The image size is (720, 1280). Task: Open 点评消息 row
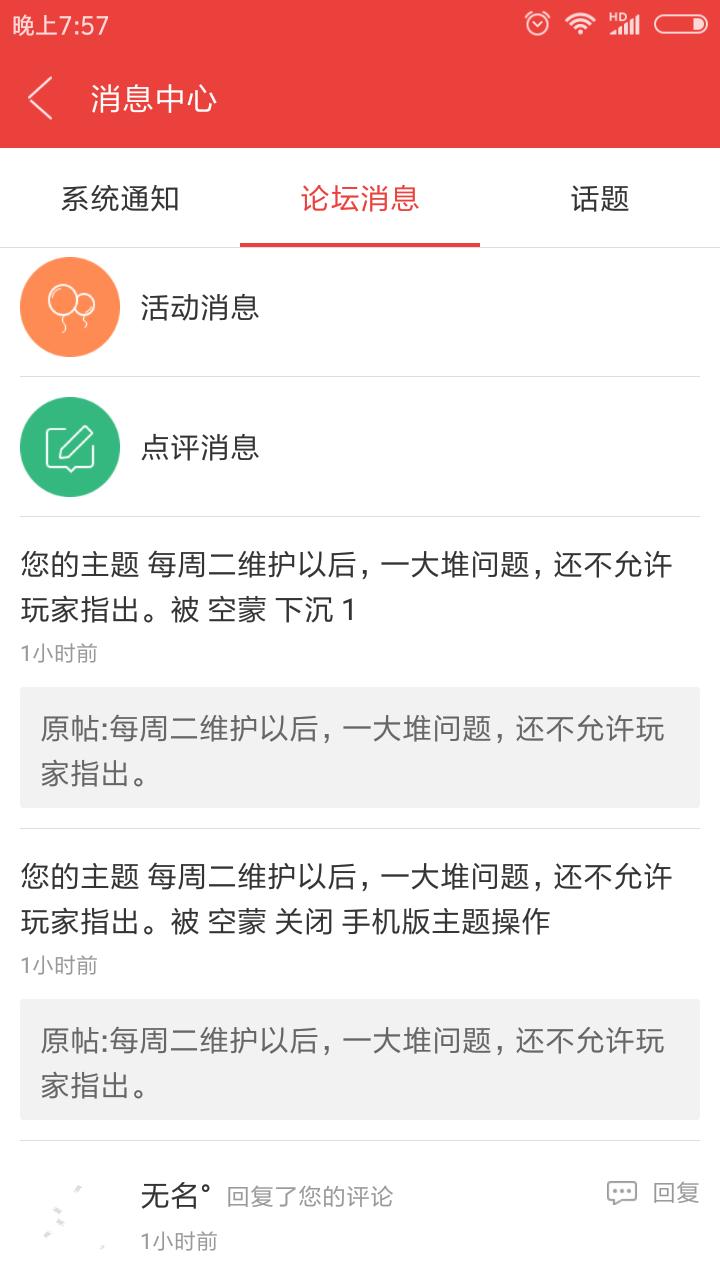coord(360,447)
